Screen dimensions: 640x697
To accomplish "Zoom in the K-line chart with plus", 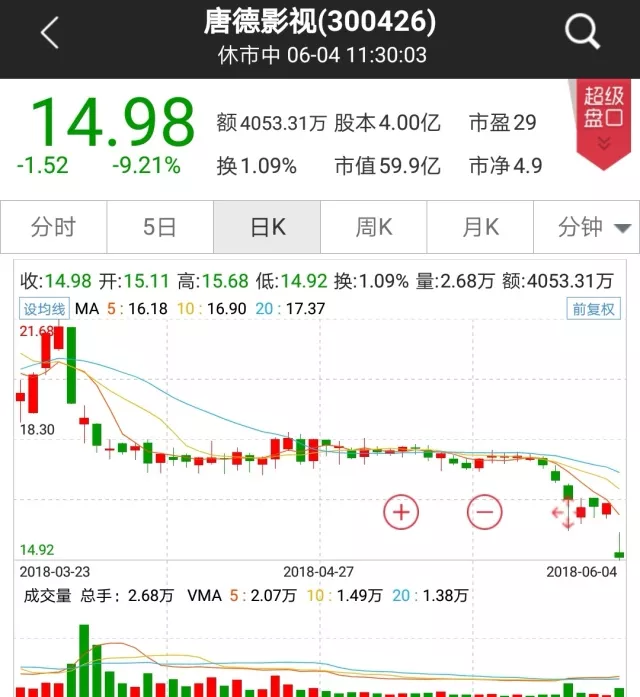I will coord(401,513).
